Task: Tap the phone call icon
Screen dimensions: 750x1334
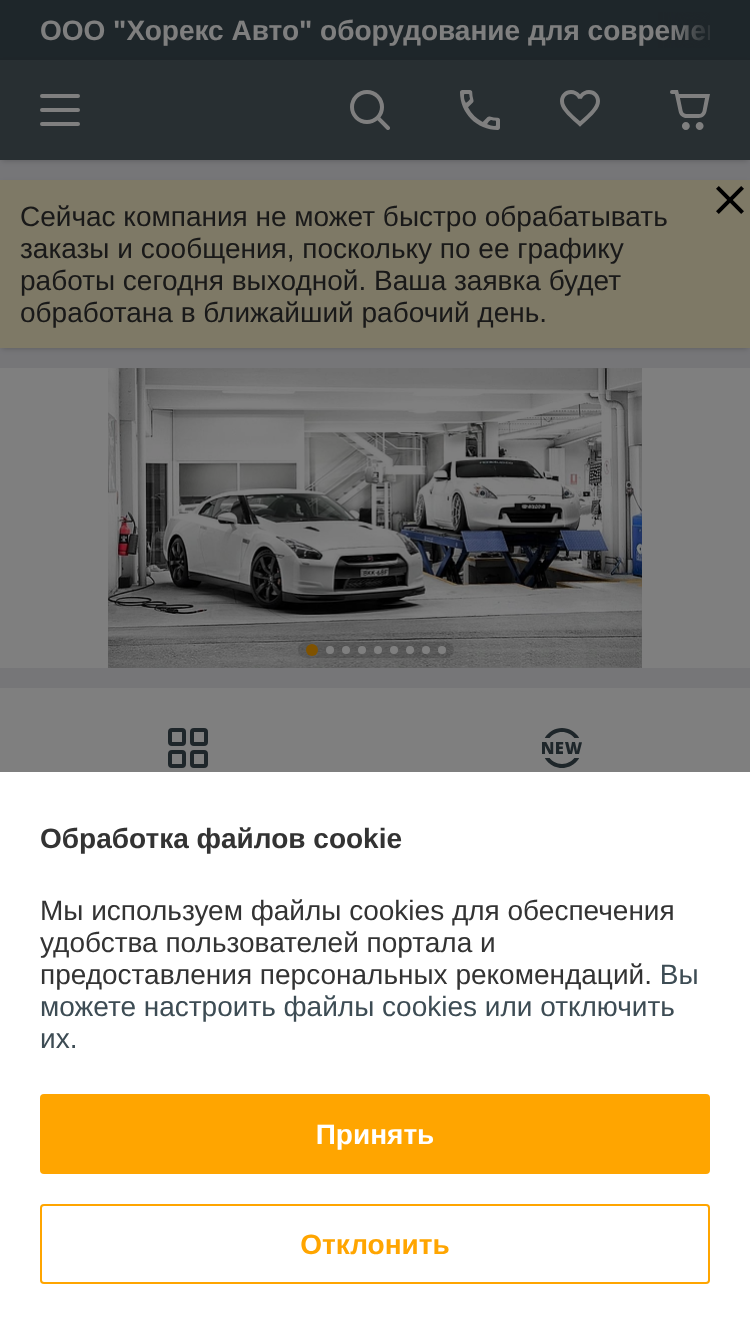Action: [x=480, y=110]
